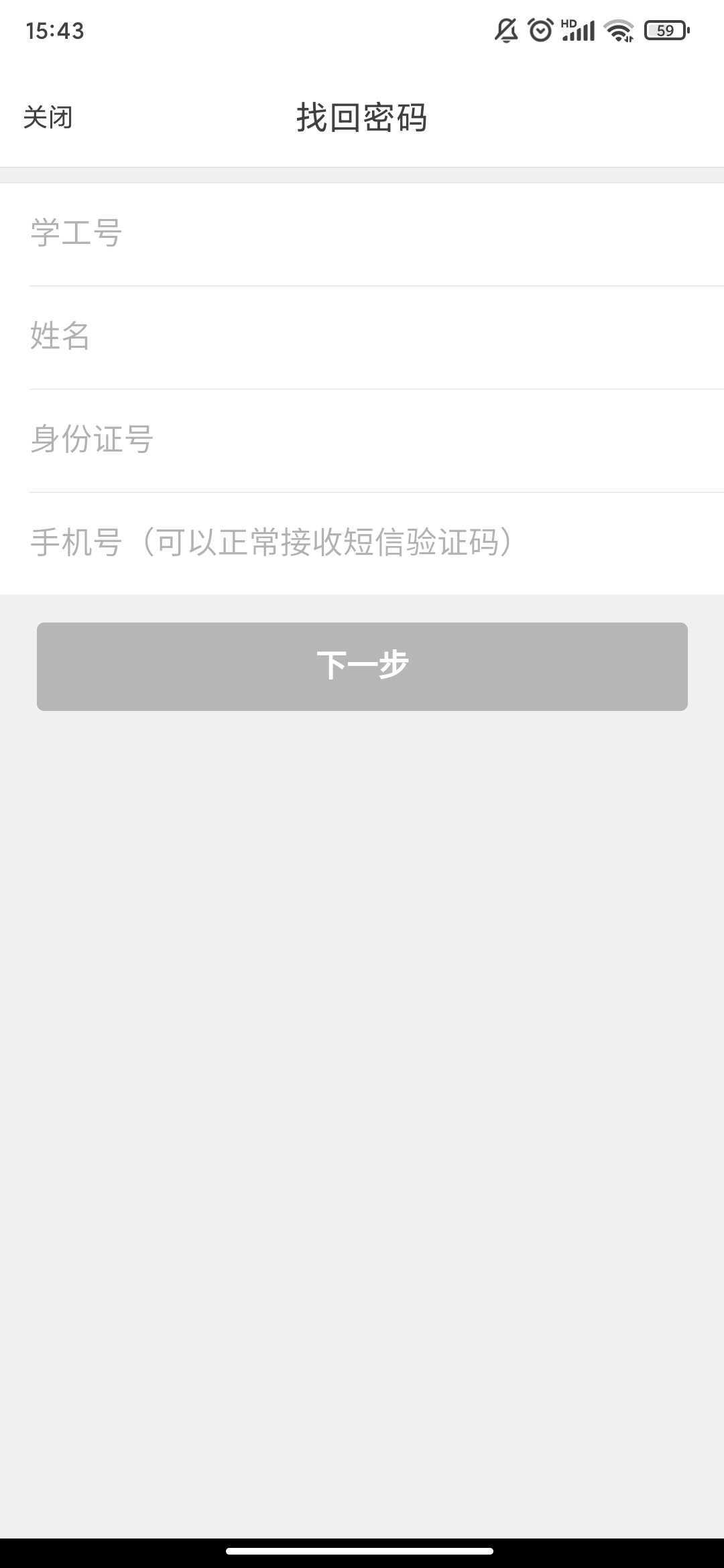This screenshot has width=724, height=1568.
Task: Tap the 下一步 button
Action: coord(362,666)
